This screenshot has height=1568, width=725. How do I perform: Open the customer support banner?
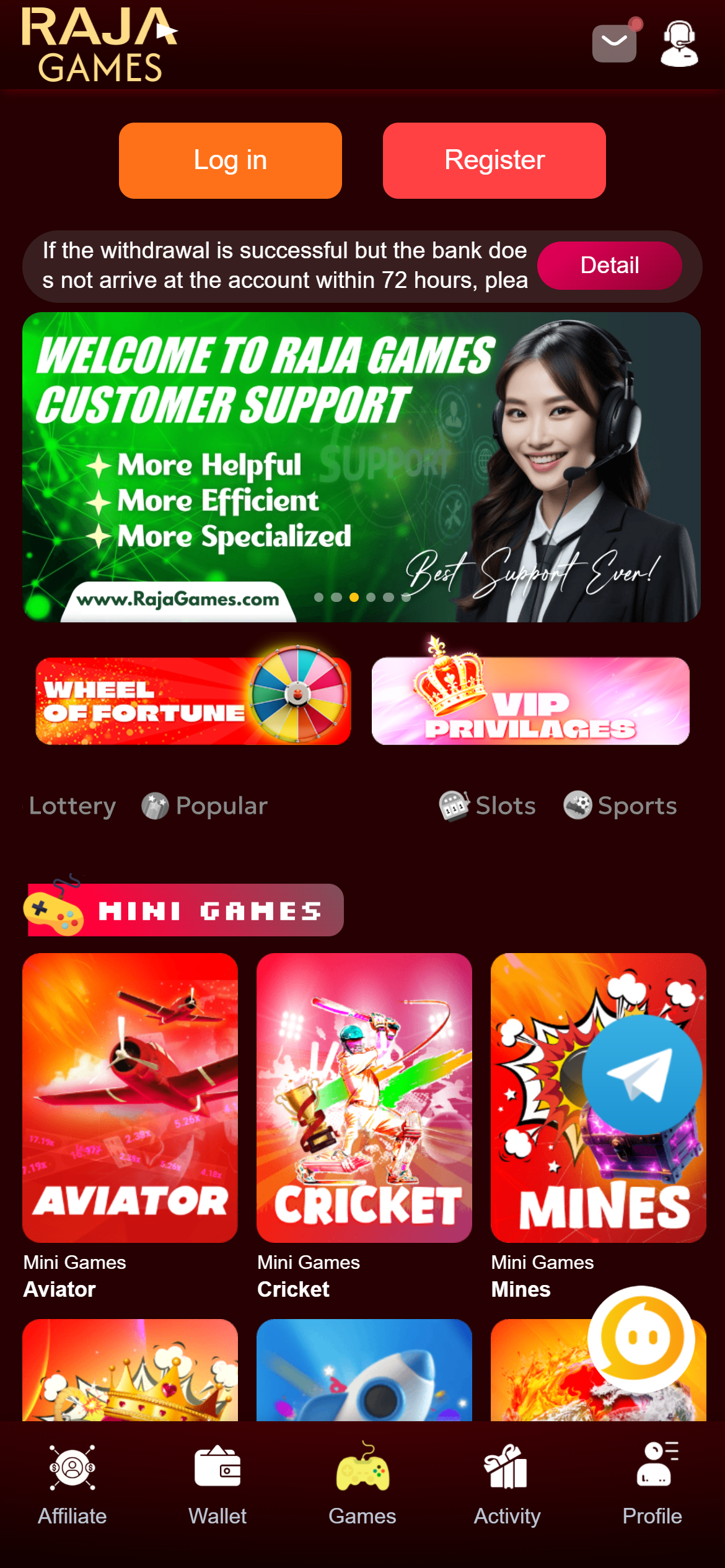(x=361, y=467)
